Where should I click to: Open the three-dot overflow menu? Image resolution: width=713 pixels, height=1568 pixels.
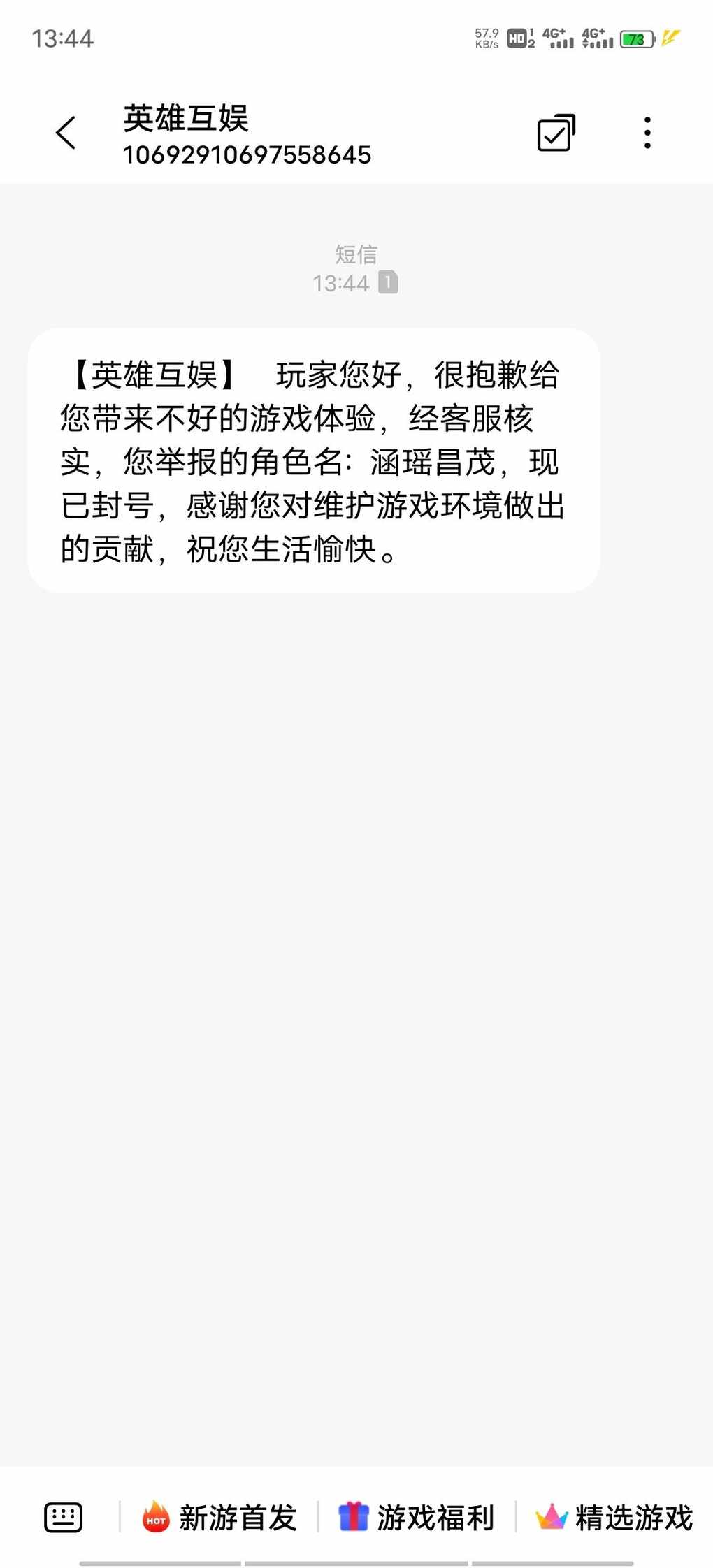(x=647, y=133)
